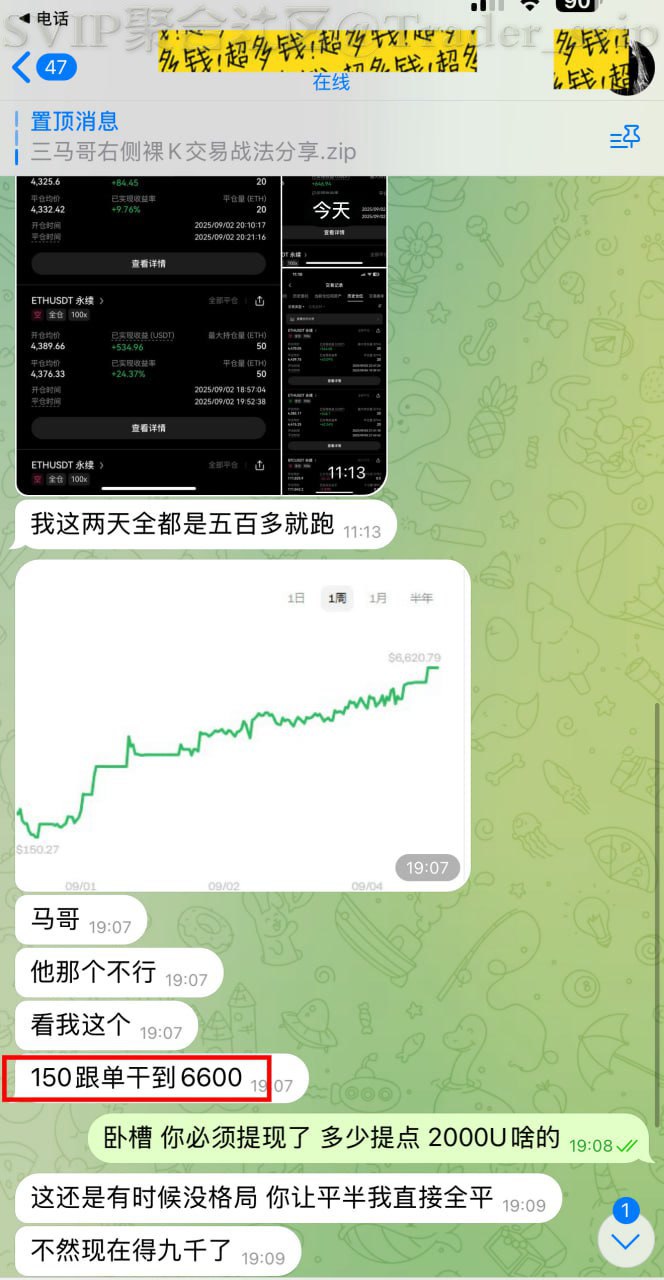Viewport: 664px width, 1280px height.
Task: Open the chat title header info
Action: 331,66
